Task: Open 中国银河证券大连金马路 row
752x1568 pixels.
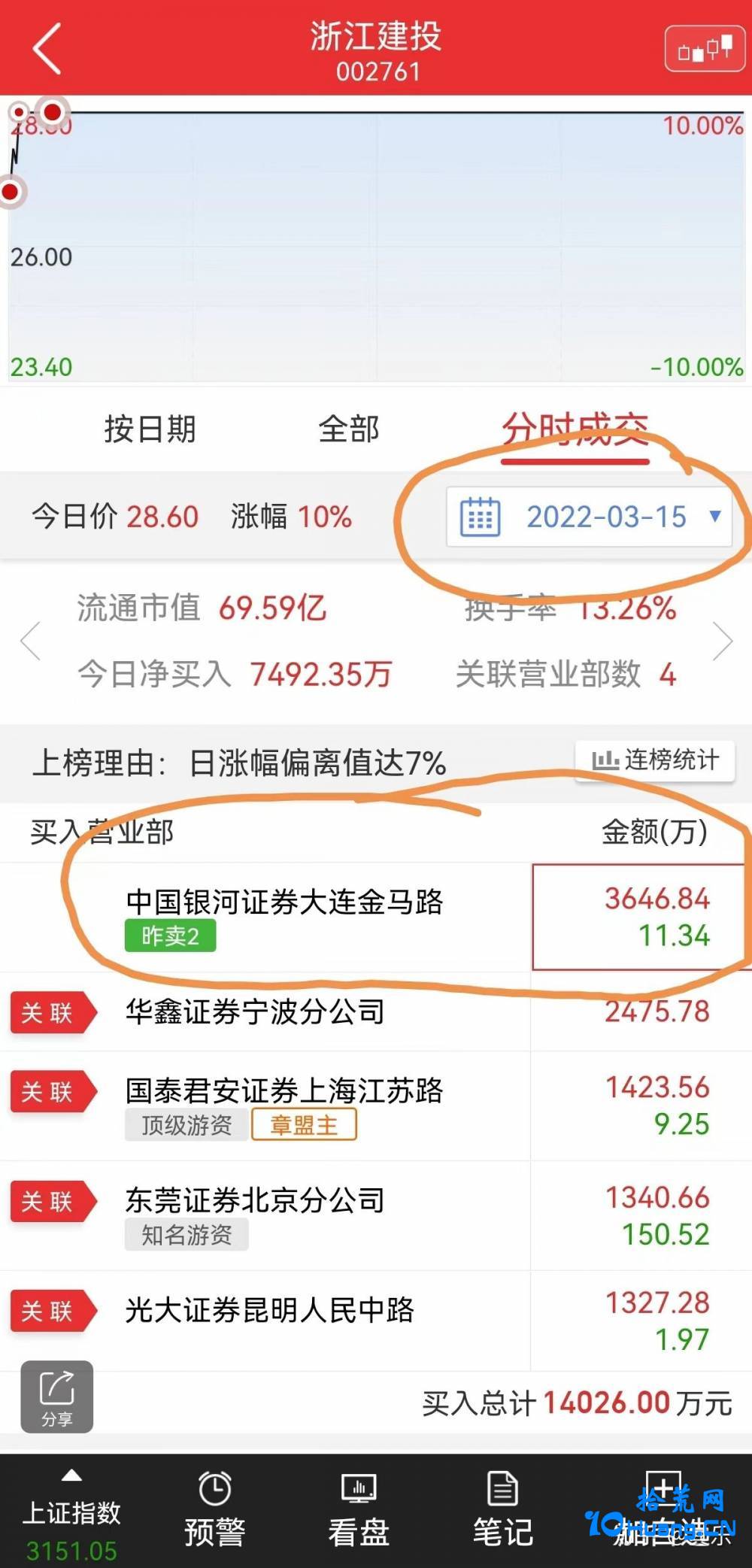Action: pos(376,917)
